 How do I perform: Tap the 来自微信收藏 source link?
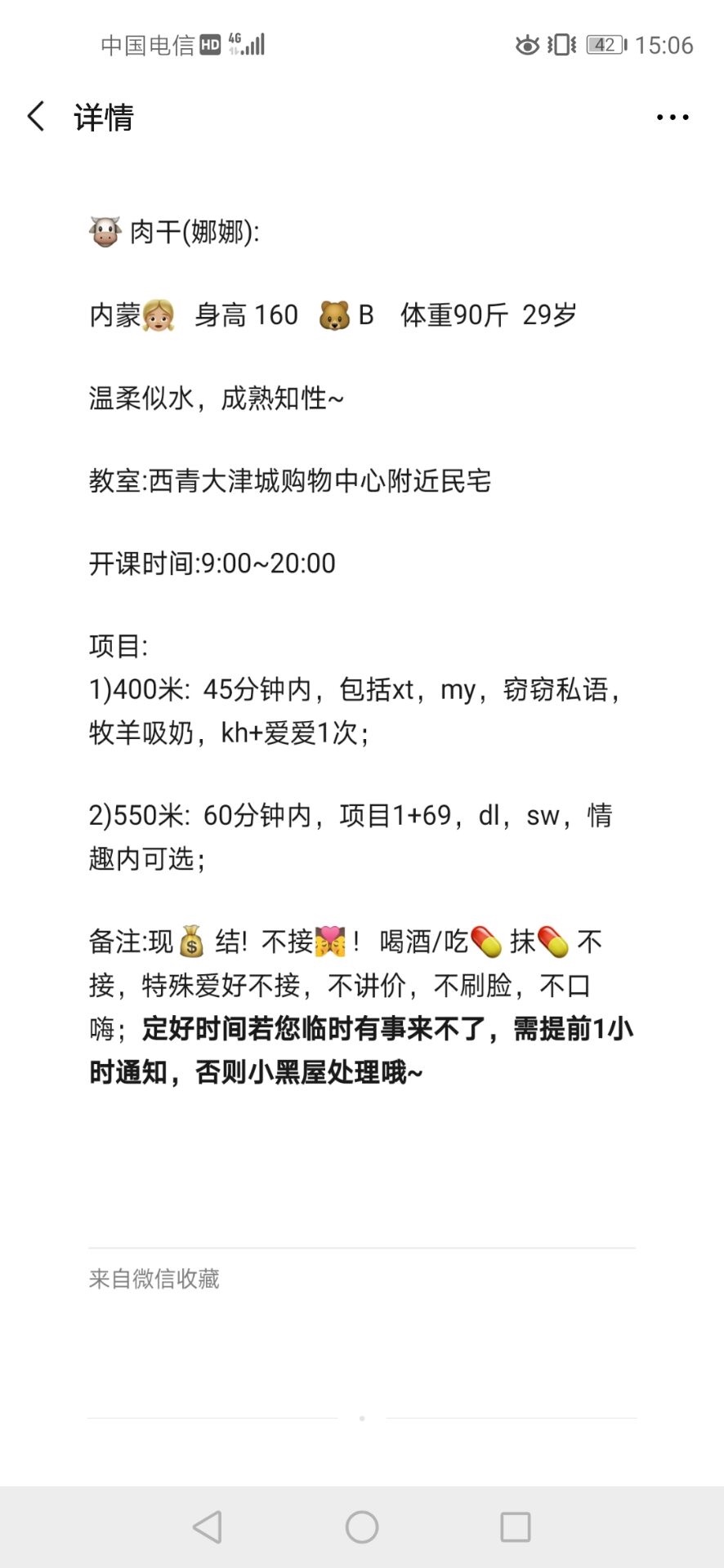(154, 1278)
